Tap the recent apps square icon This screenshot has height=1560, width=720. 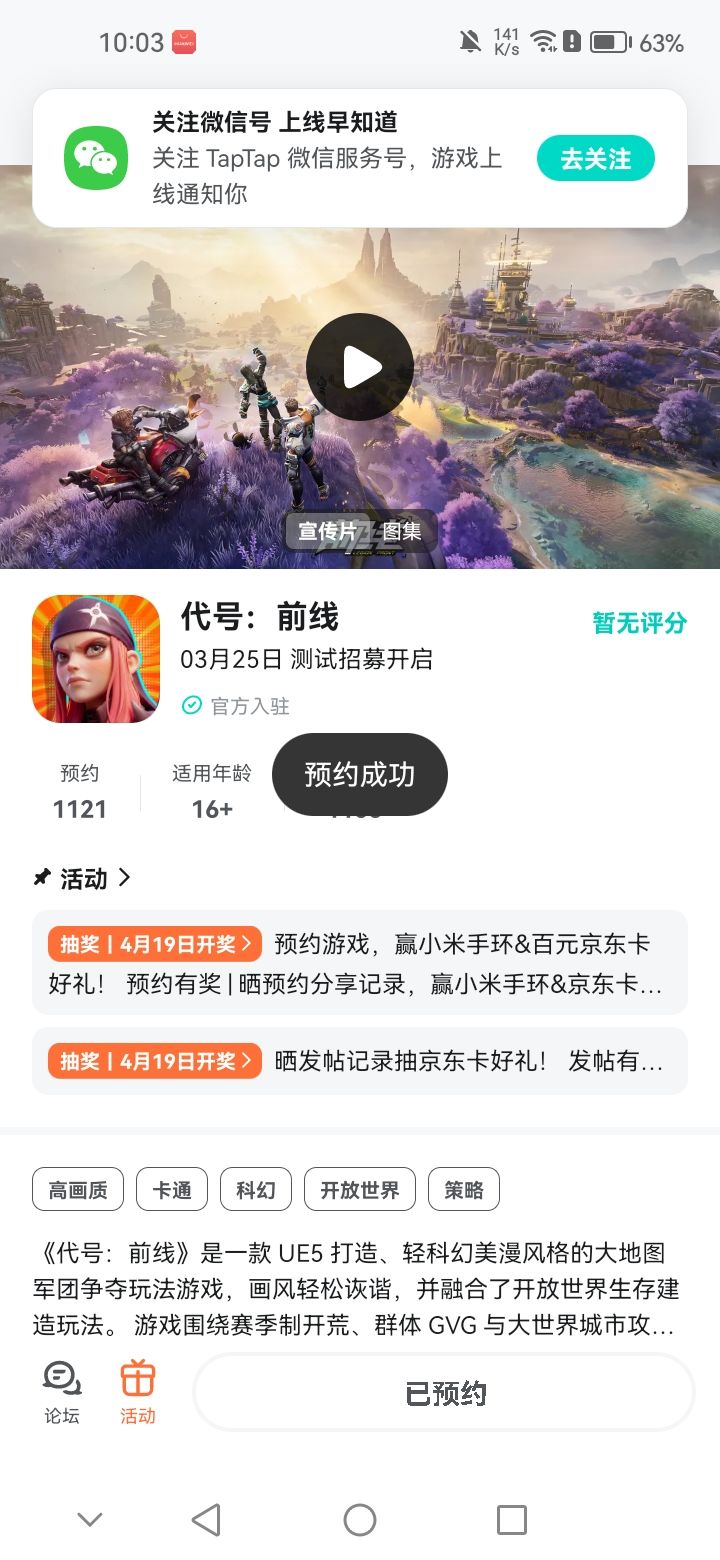click(511, 1518)
